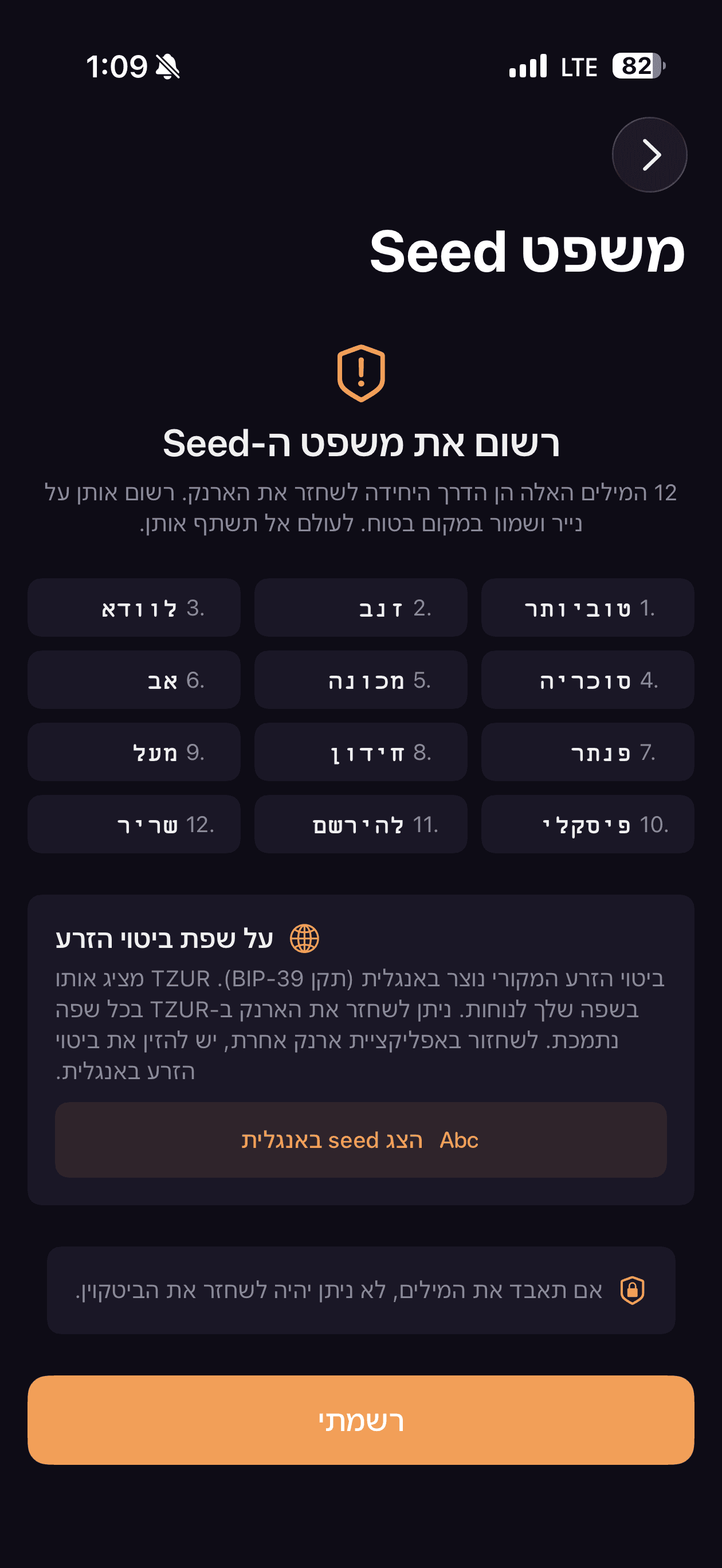Open the back navigation chevron
The height and width of the screenshot is (1568, 722).
[x=649, y=155]
